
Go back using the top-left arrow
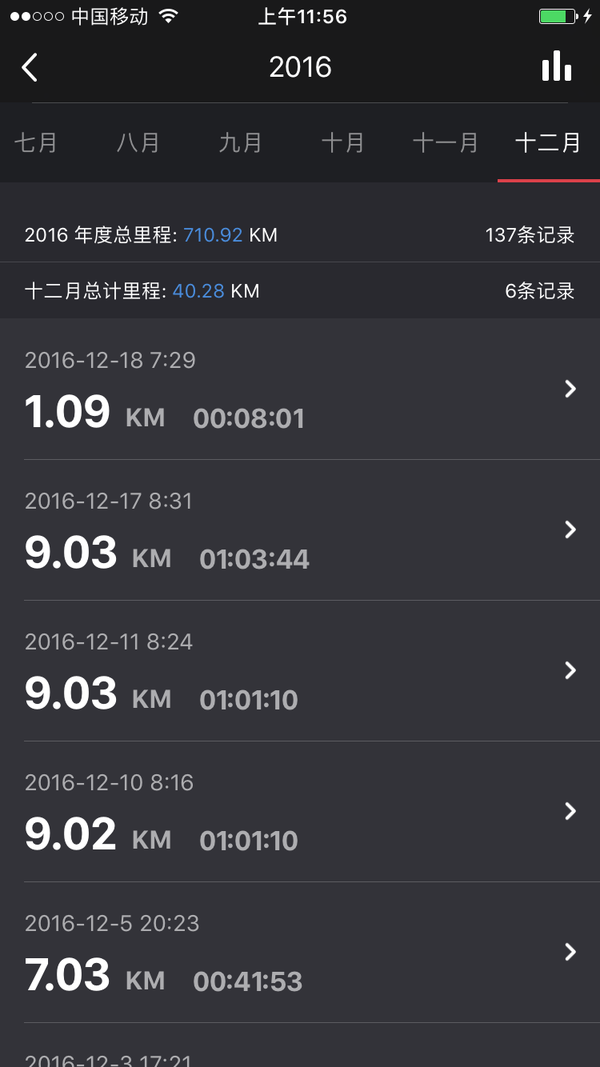(29, 67)
